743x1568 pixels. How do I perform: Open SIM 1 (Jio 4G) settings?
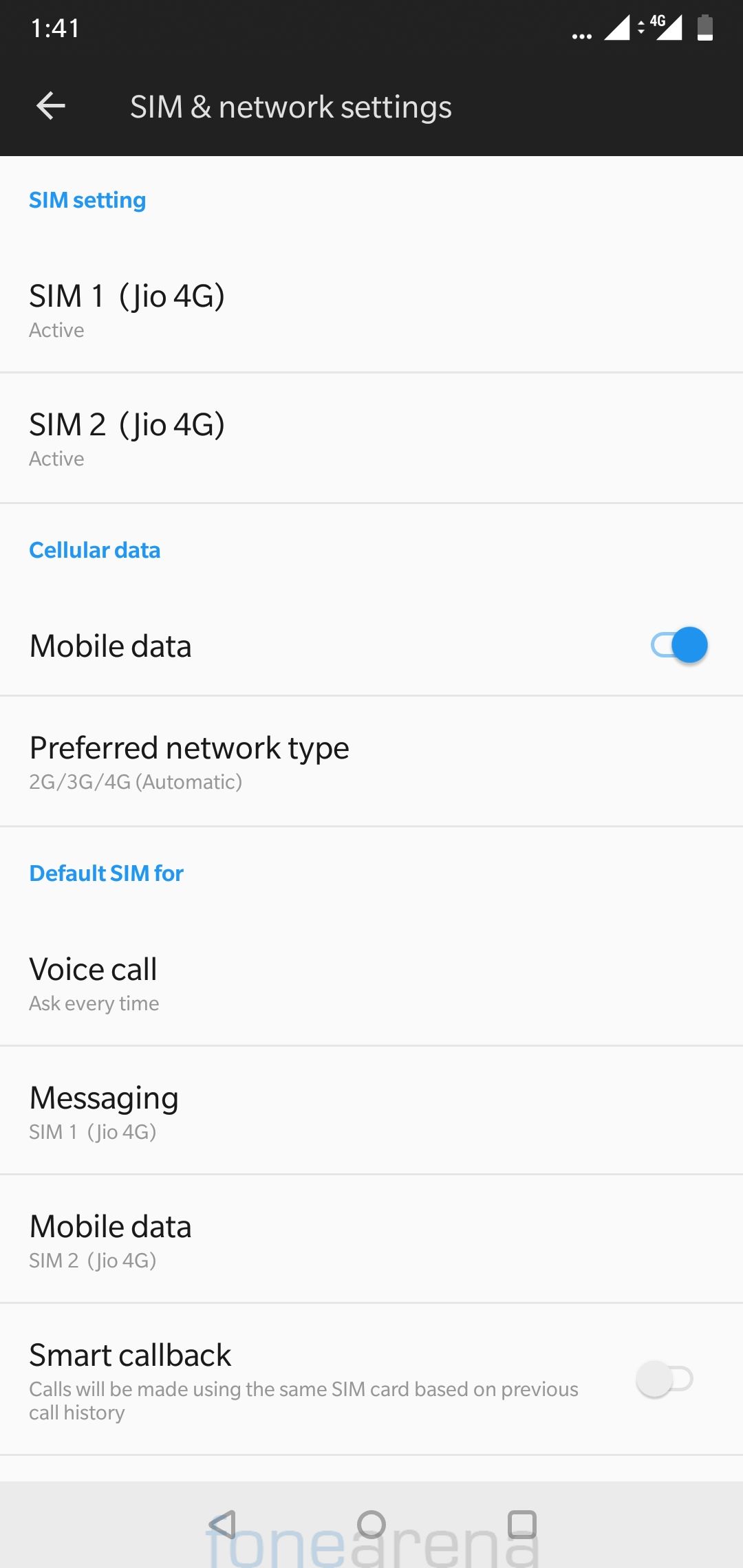(x=371, y=309)
